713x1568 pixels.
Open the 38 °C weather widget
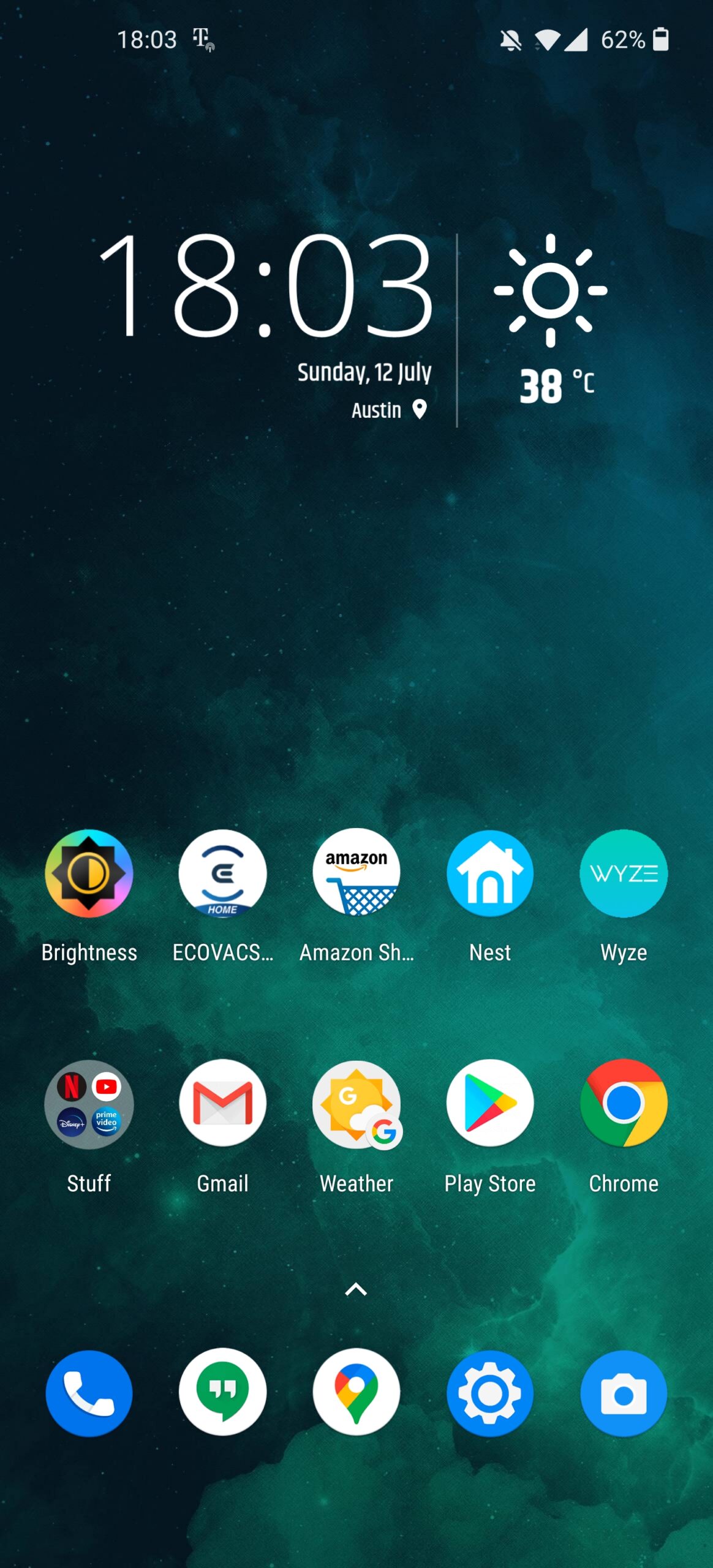[x=551, y=320]
